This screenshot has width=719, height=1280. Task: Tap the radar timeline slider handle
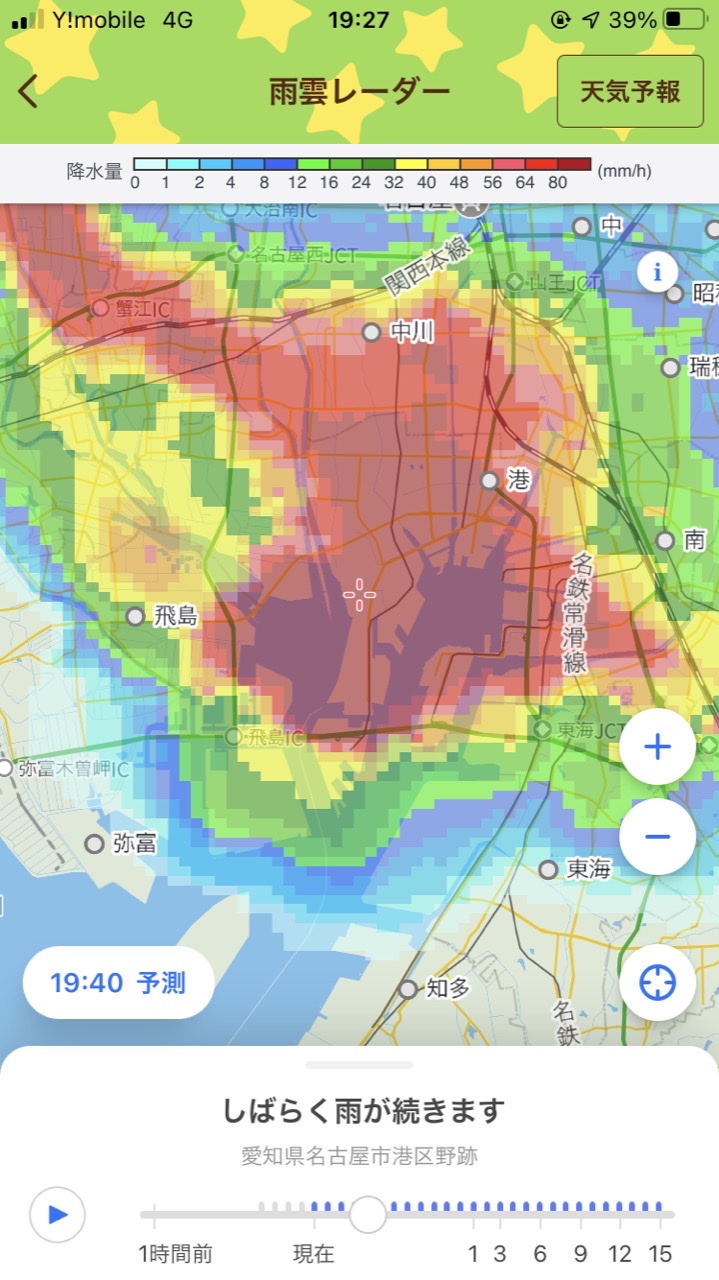[x=368, y=1214]
